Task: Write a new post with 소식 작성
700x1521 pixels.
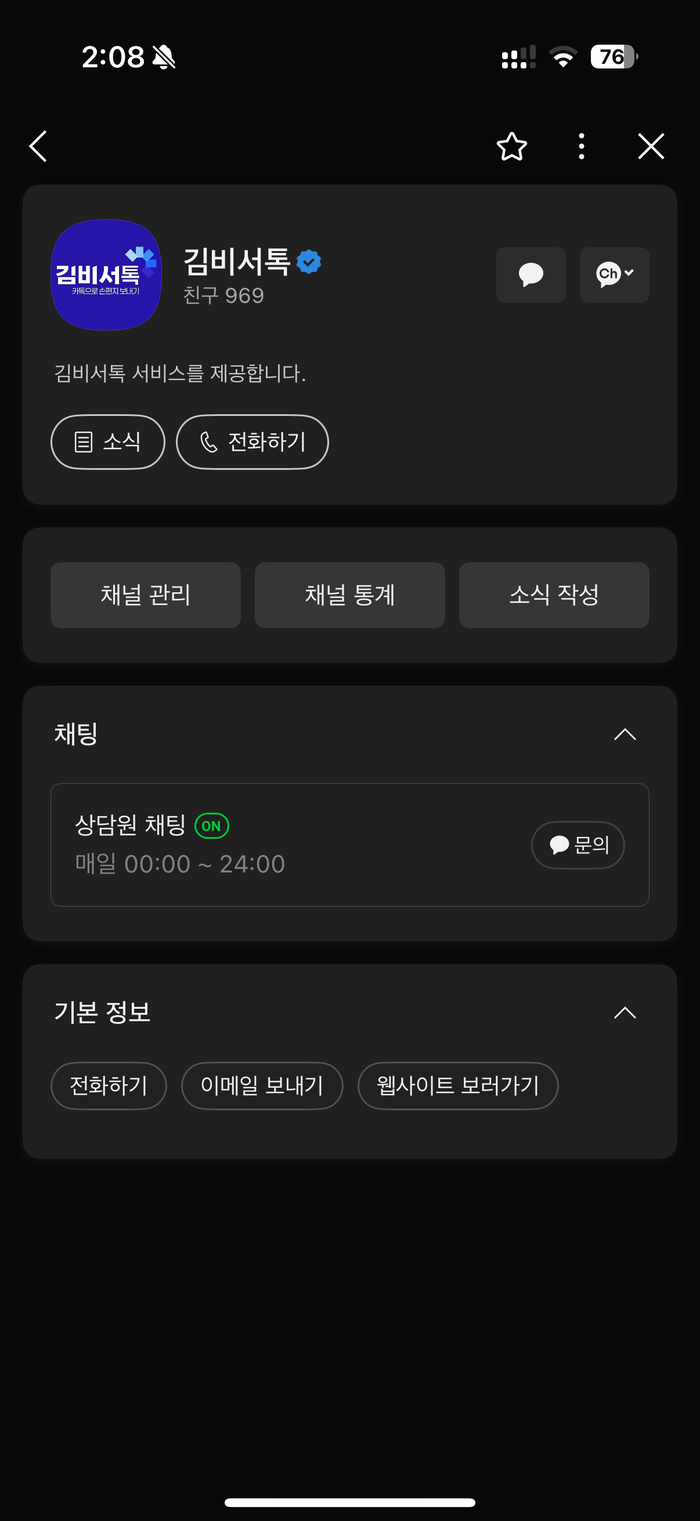Action: pos(554,595)
